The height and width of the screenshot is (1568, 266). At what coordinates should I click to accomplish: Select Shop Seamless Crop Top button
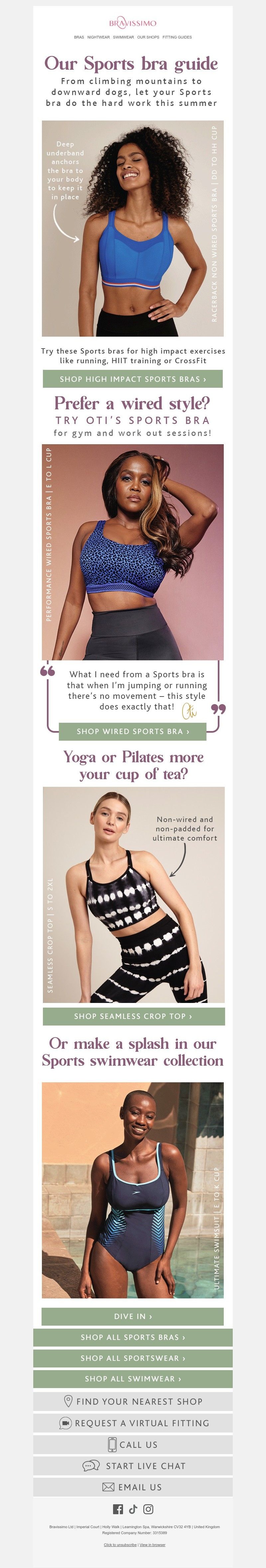[x=133, y=1016]
